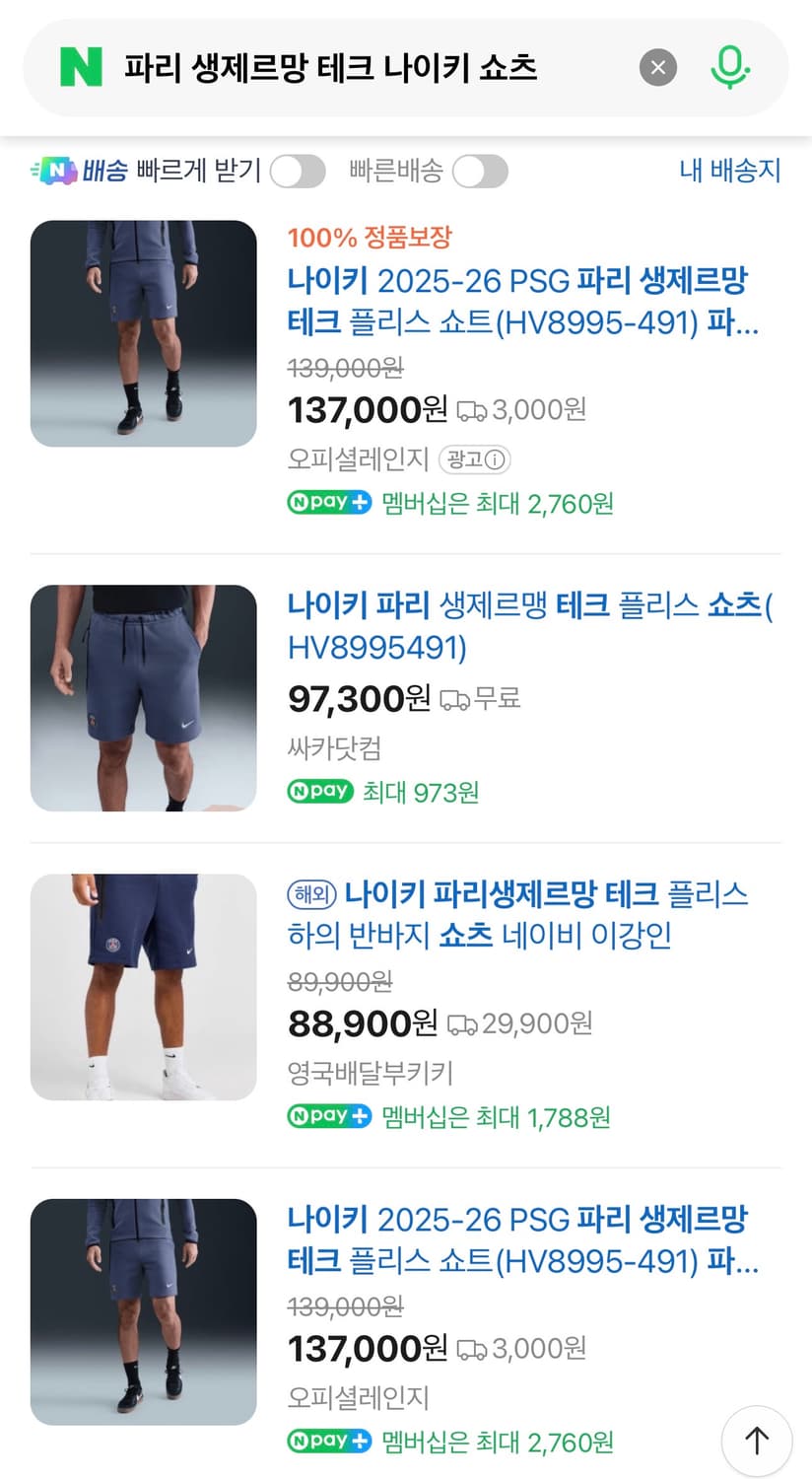Activate voice search with the microphone icon
Viewport: 812px width, 1479px height.
click(729, 68)
